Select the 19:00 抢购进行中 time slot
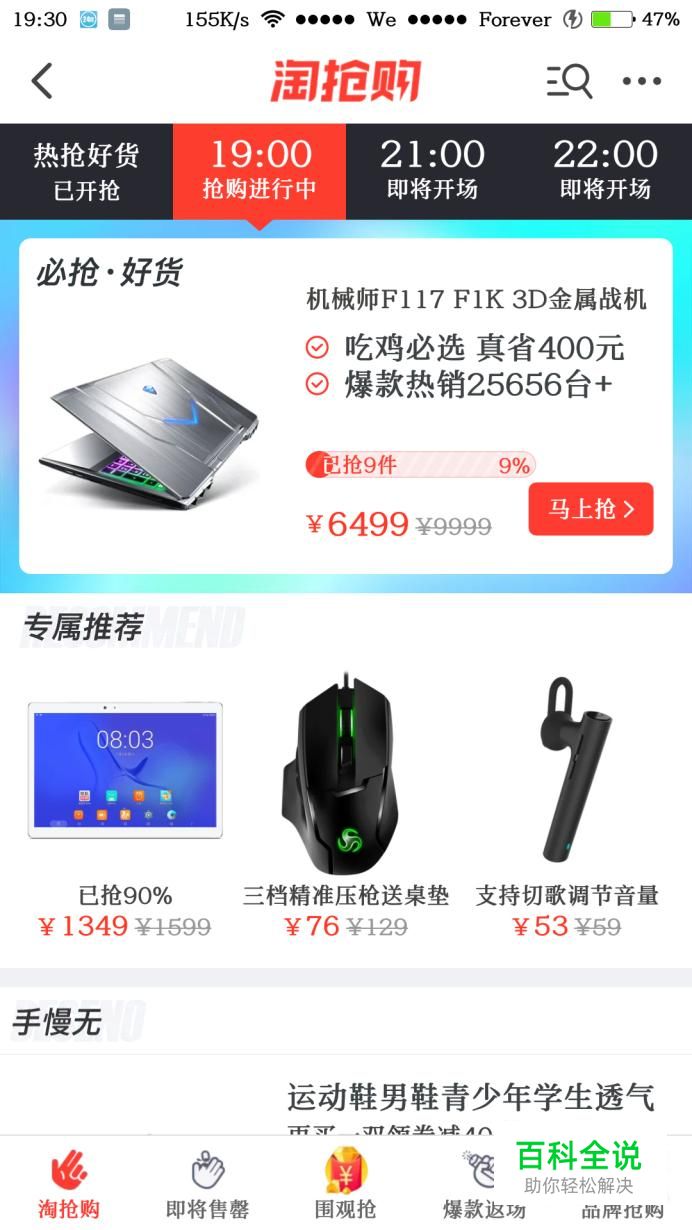Screen dimensions: 692x1230 tap(260, 171)
